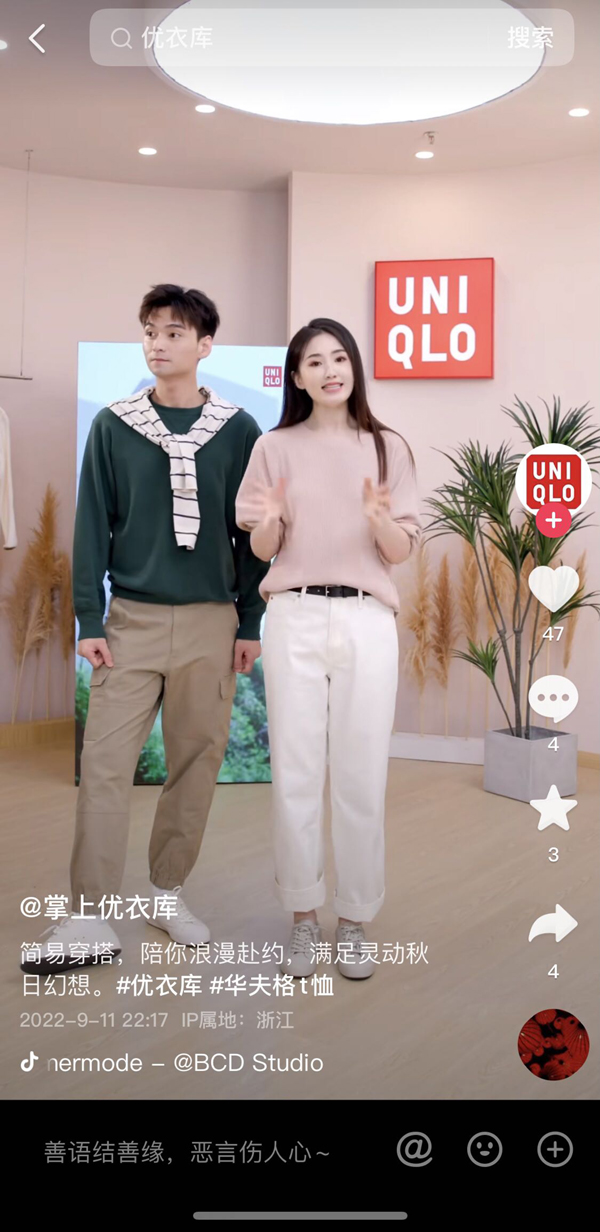Share the video via the arrow icon
600x1232 pixels.
(553, 925)
